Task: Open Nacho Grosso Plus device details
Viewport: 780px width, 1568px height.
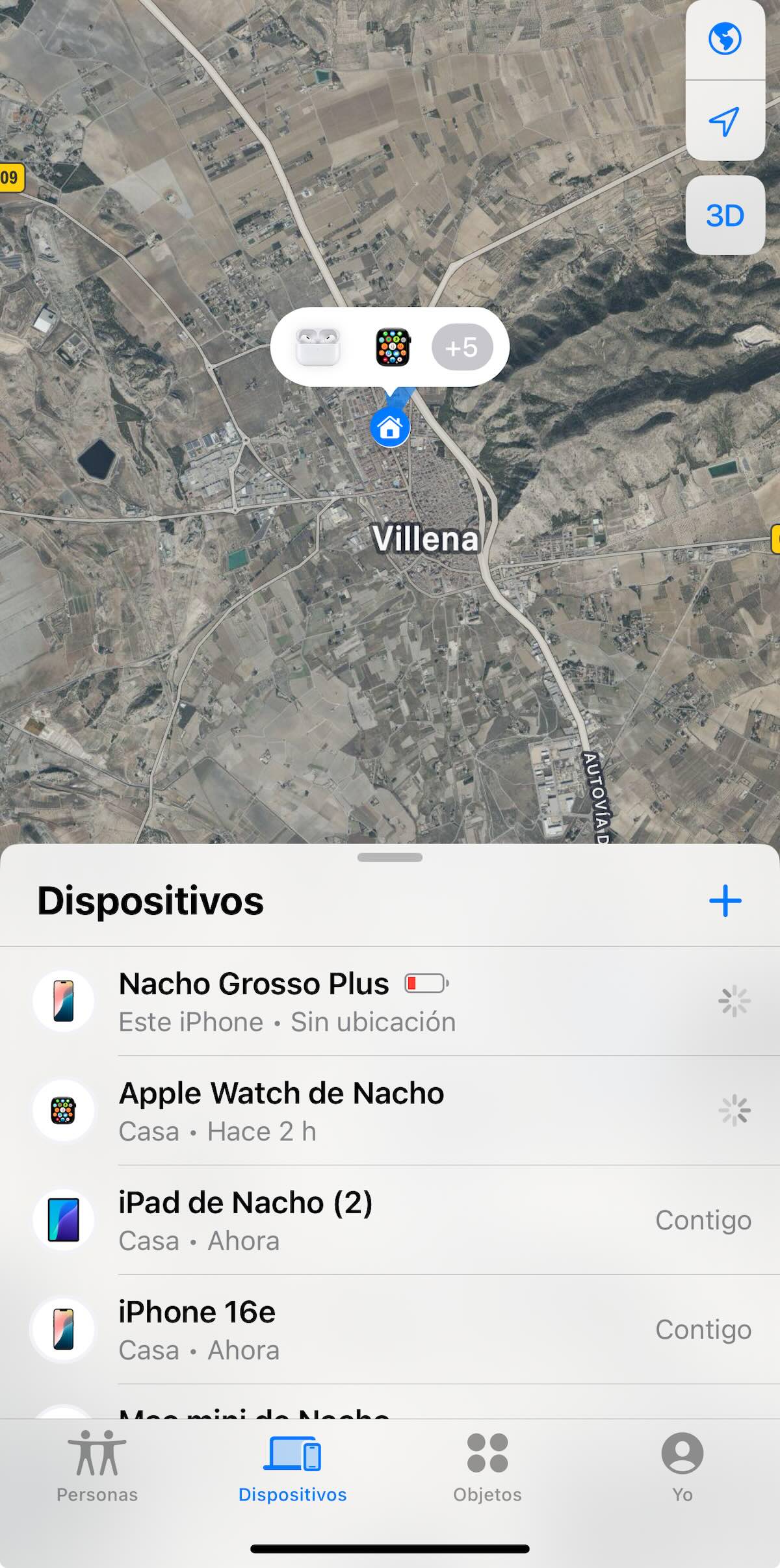Action: [390, 1001]
